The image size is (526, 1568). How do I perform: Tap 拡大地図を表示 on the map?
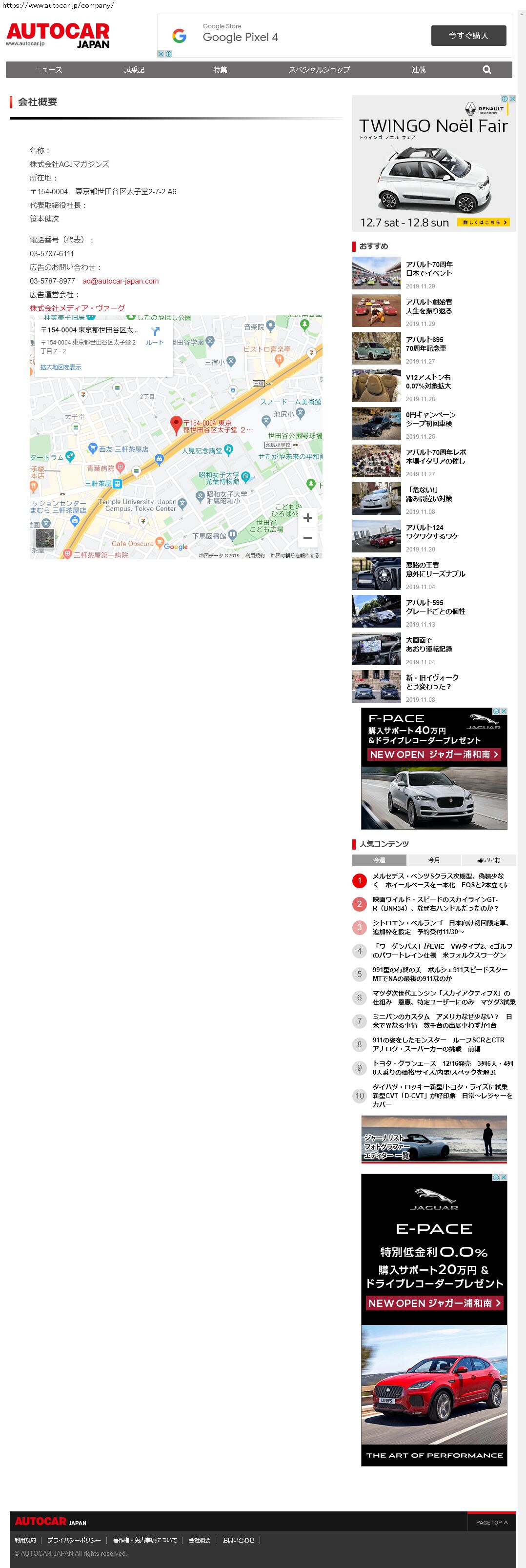[x=61, y=367]
